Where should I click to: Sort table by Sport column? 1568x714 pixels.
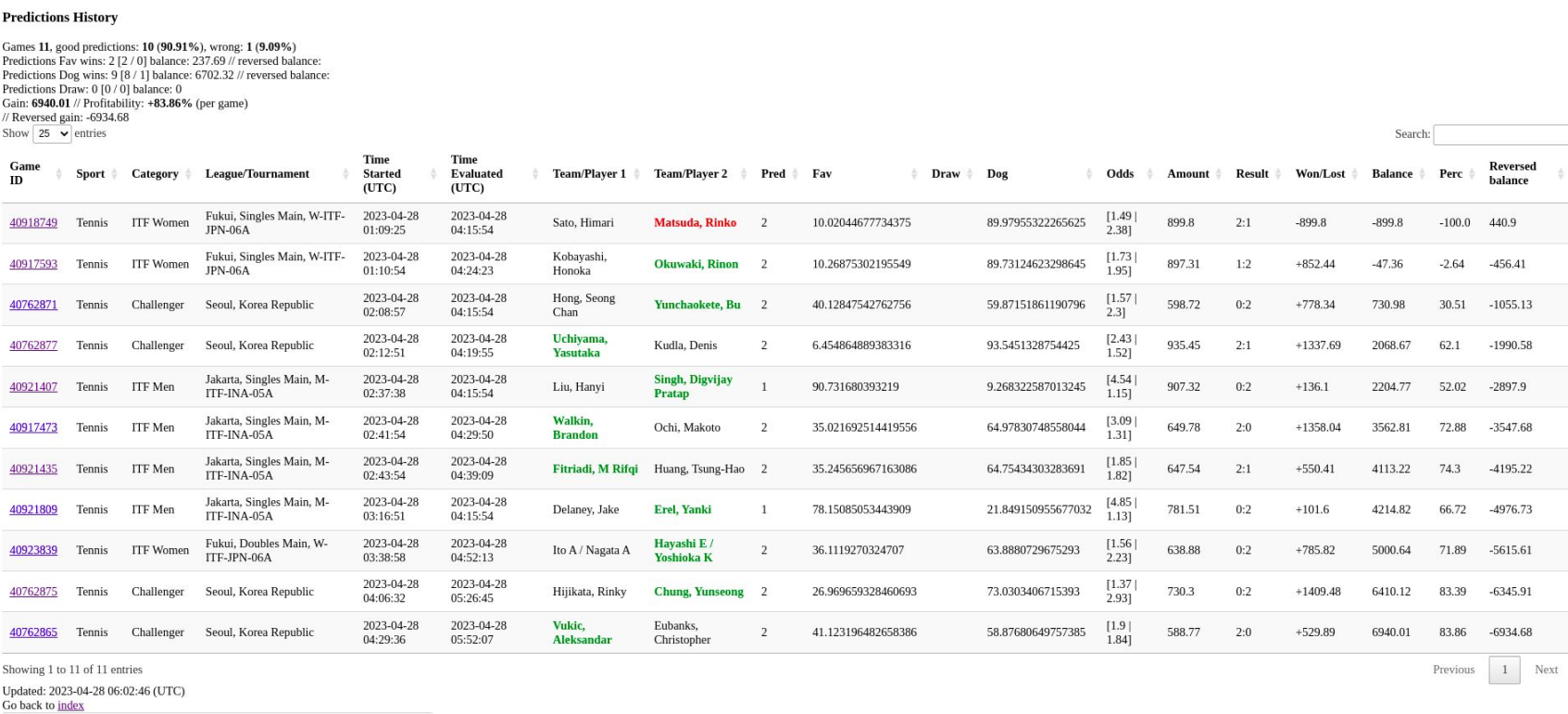click(95, 174)
